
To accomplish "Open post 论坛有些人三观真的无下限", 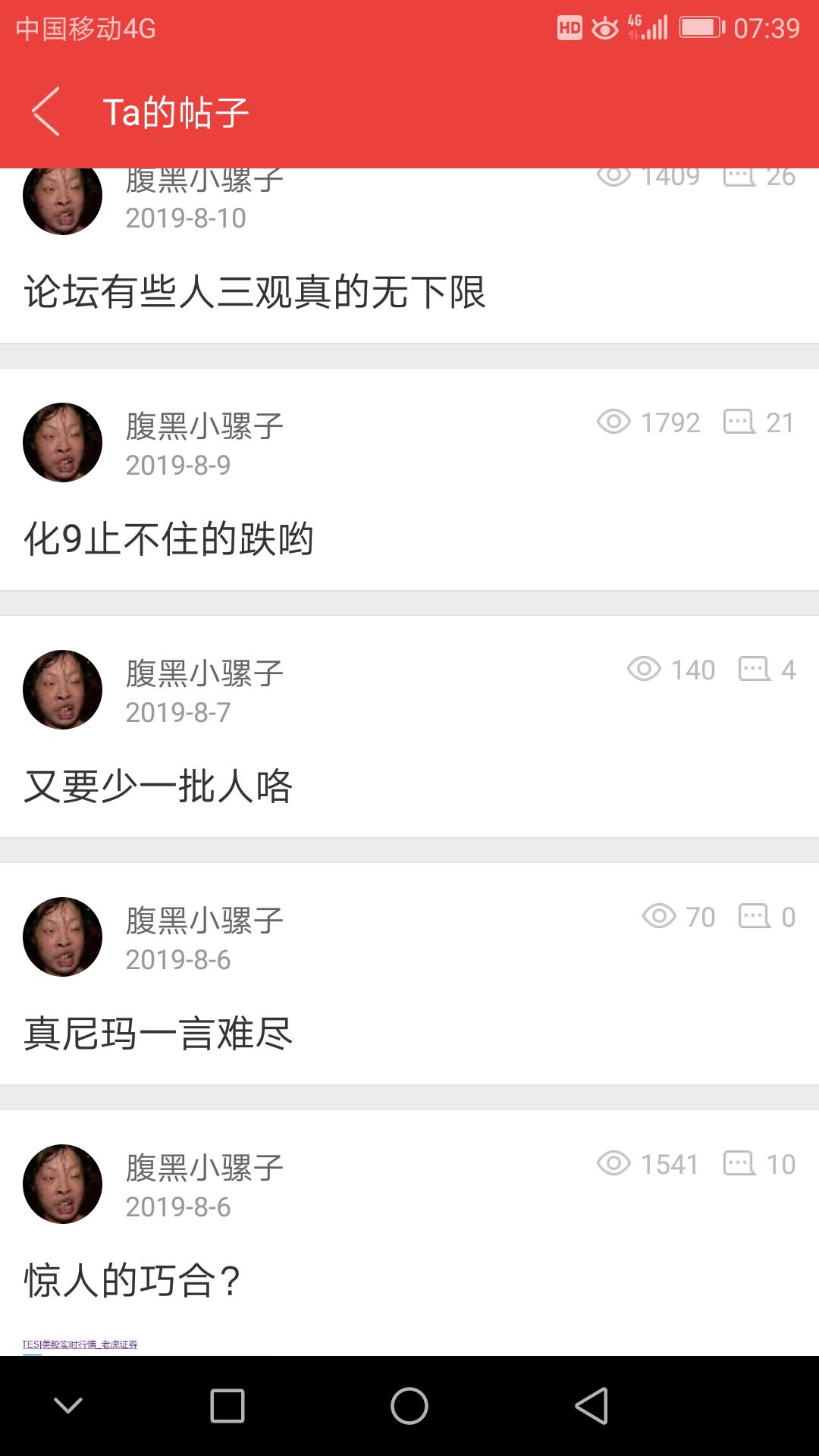I will click(x=255, y=292).
